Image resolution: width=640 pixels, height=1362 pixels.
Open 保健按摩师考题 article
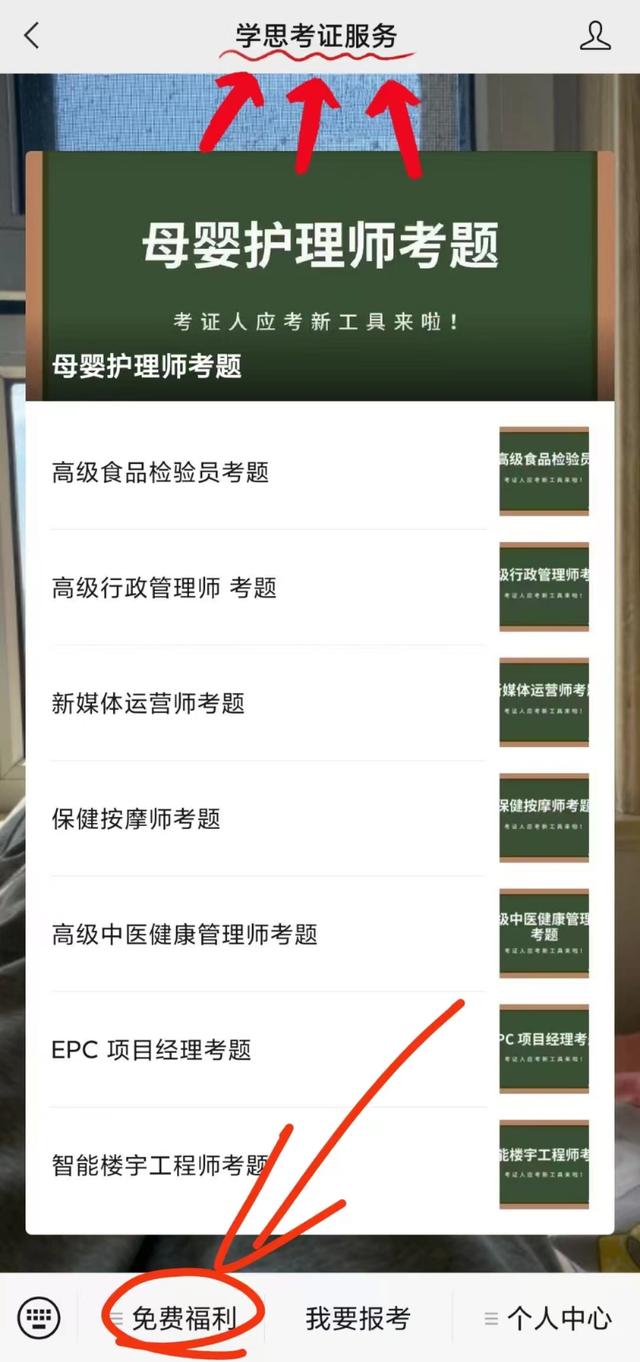(x=320, y=819)
